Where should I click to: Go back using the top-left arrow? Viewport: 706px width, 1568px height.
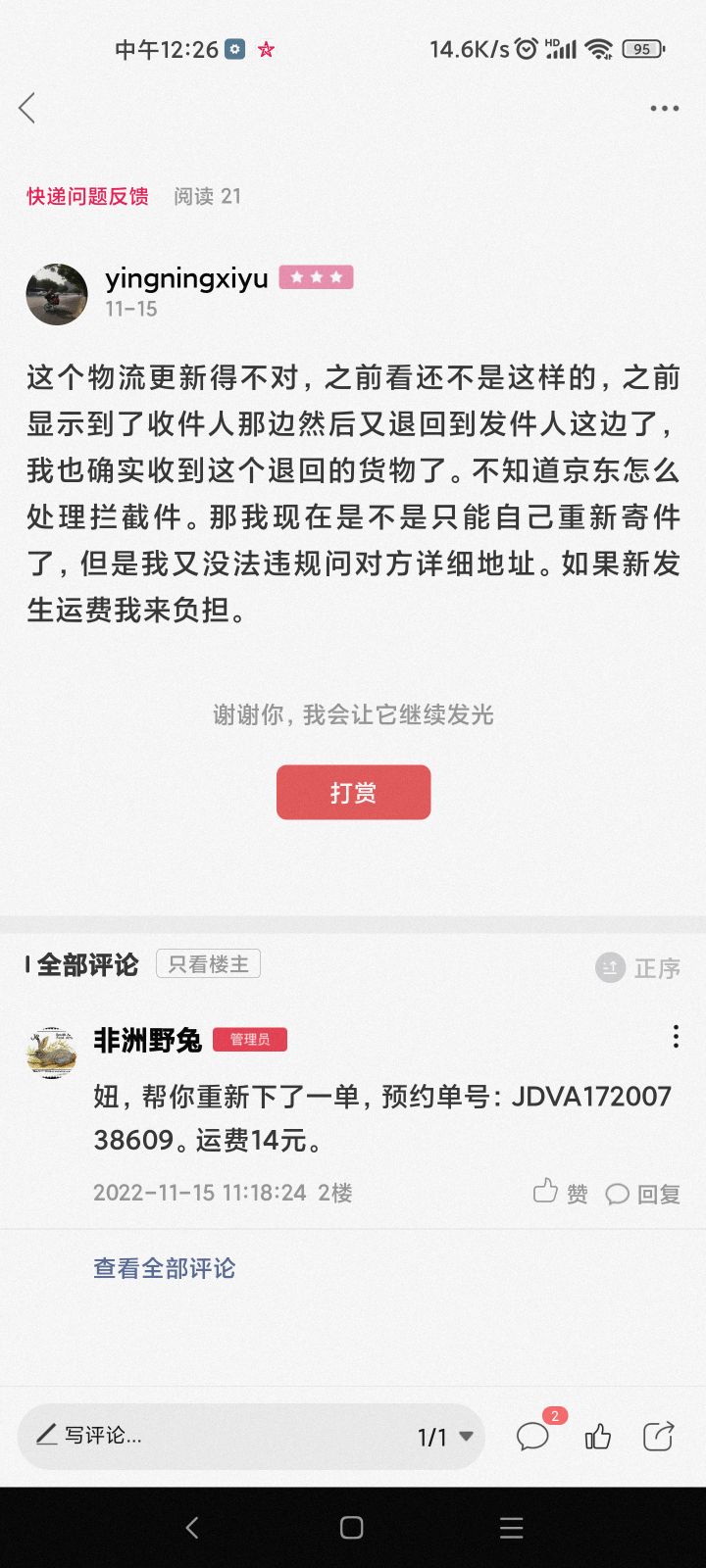coord(27,108)
